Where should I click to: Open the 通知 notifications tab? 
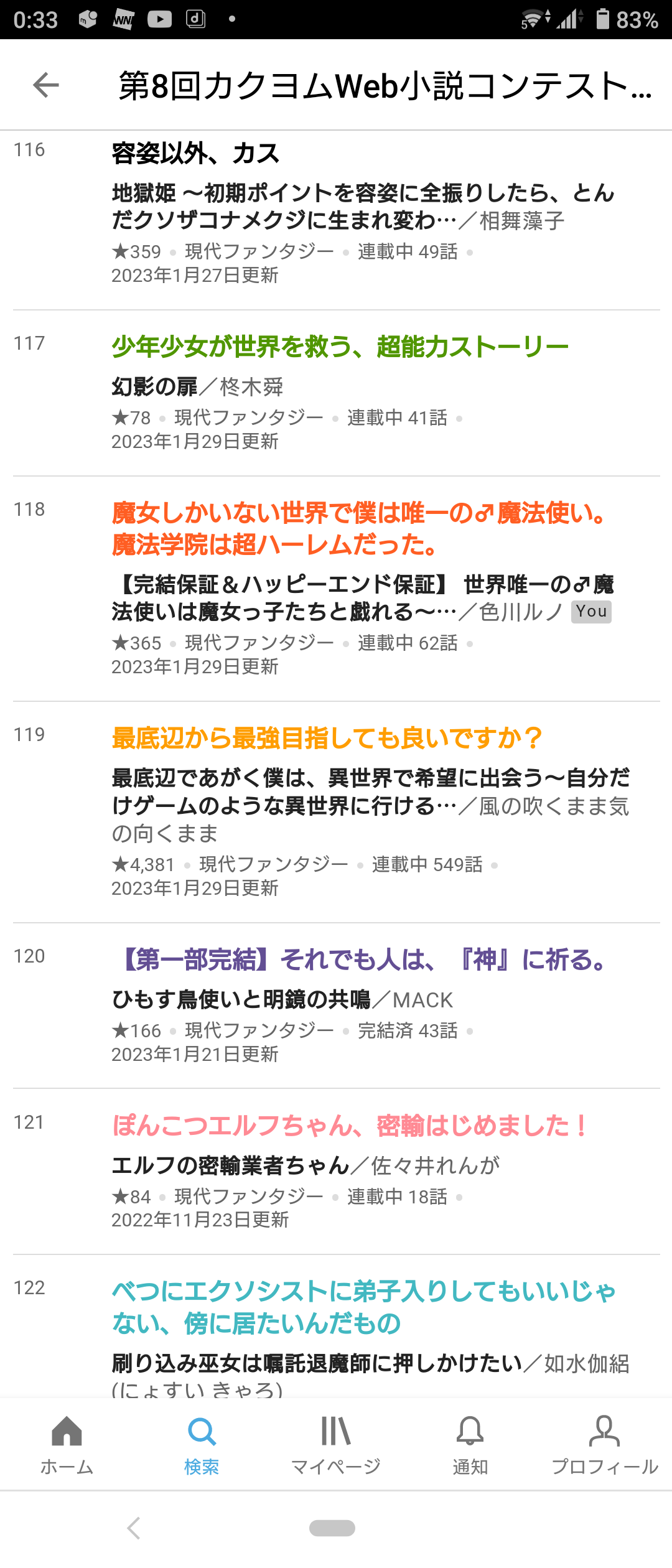coord(470,1445)
